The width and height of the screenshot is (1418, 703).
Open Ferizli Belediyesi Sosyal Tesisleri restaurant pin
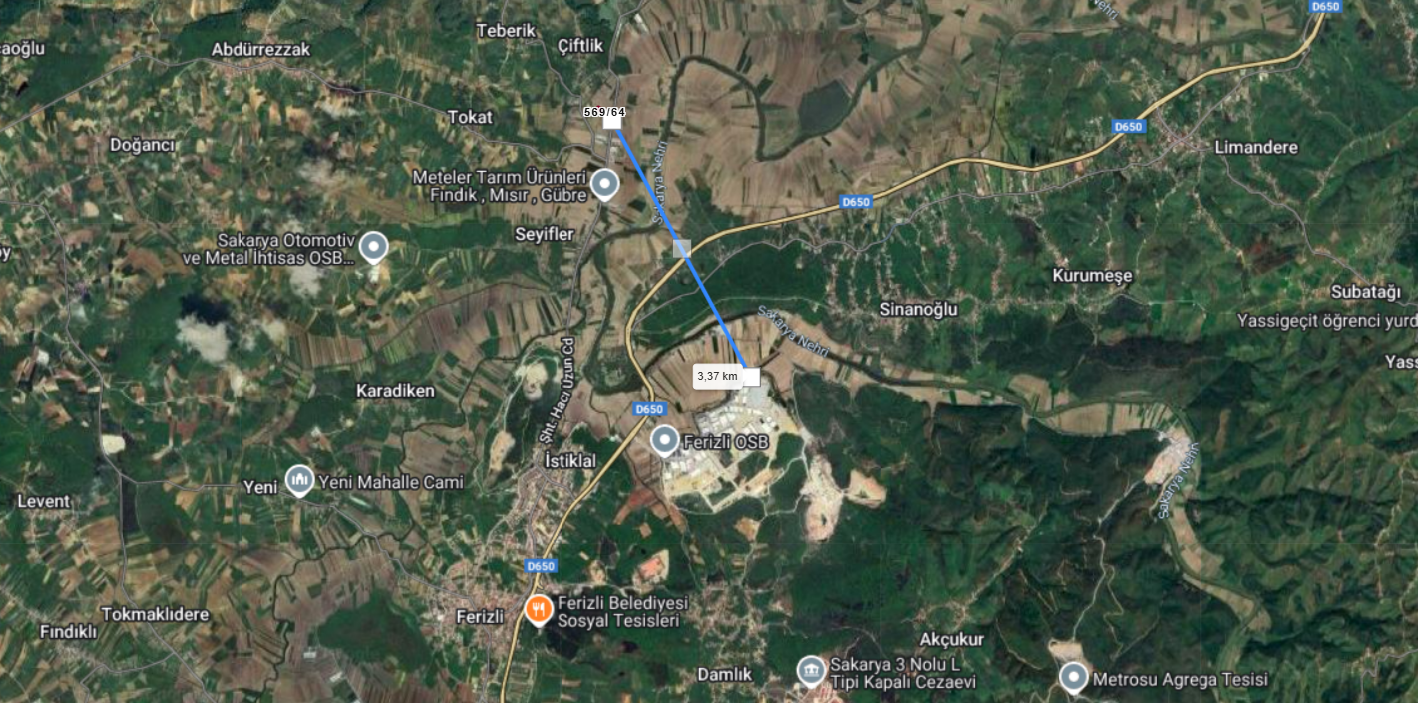(x=539, y=609)
